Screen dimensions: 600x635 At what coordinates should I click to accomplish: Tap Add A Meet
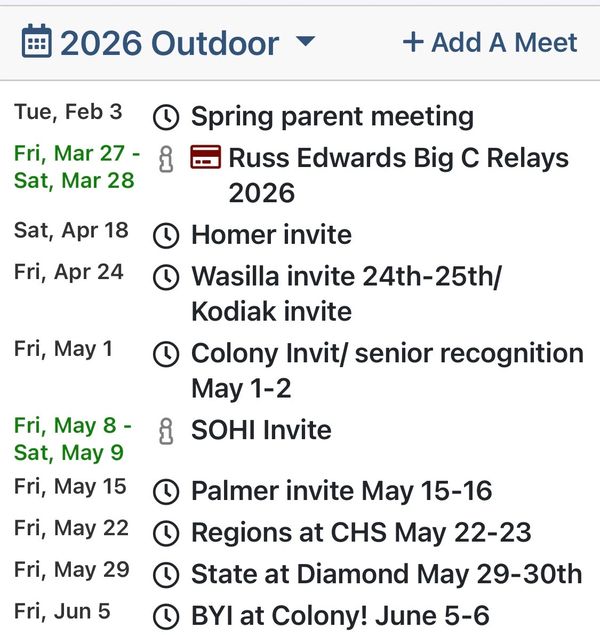[489, 42]
